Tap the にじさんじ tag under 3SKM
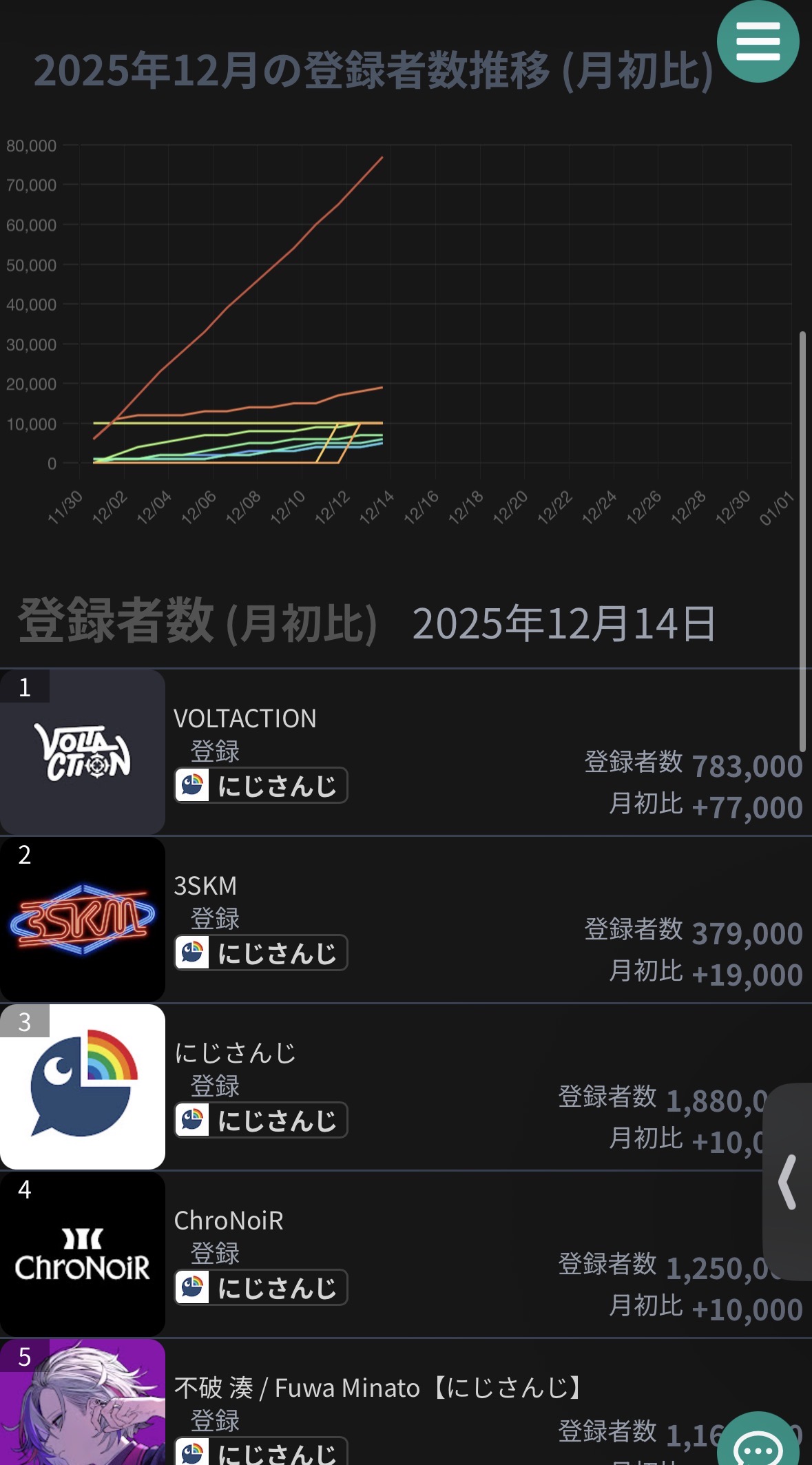812x1465 pixels. tap(261, 953)
